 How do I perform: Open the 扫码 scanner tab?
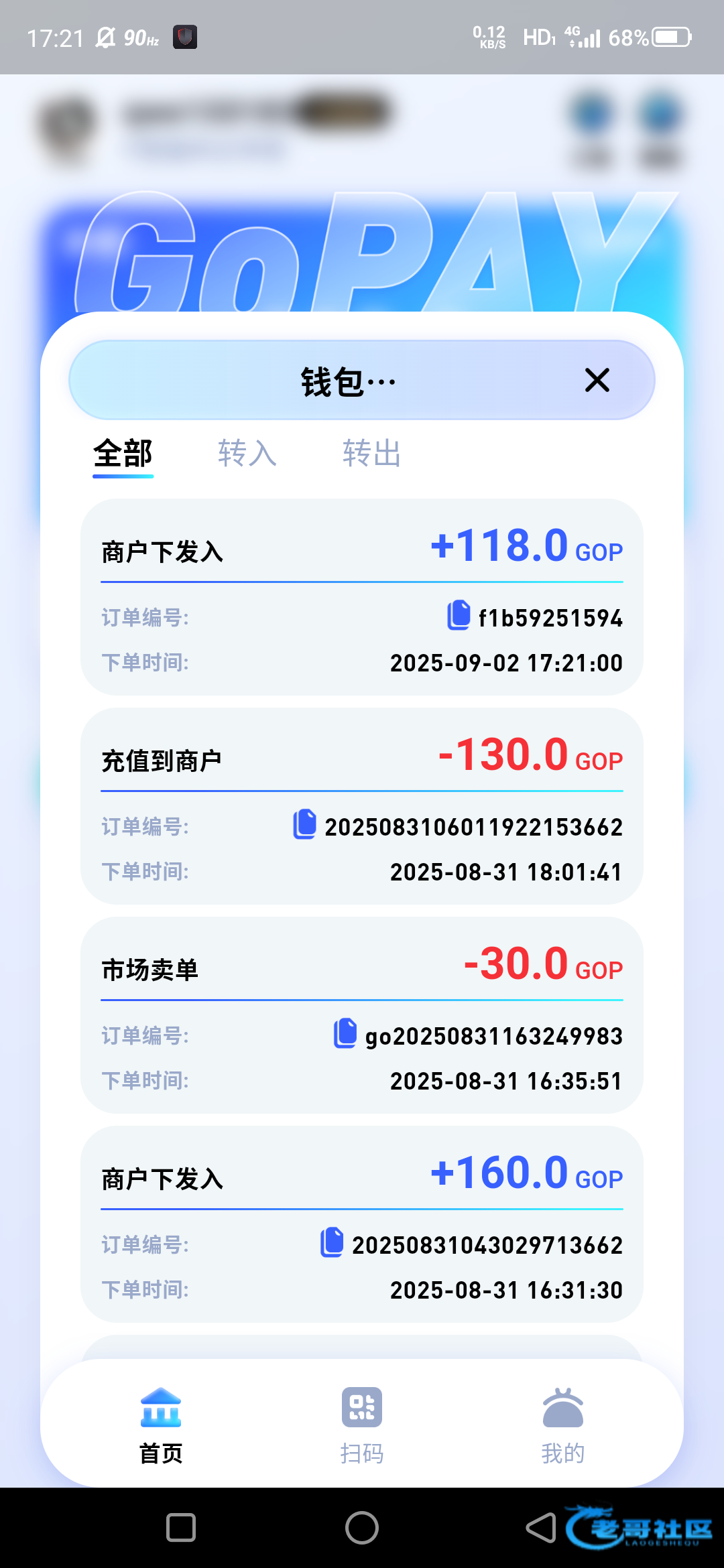pos(362,1425)
